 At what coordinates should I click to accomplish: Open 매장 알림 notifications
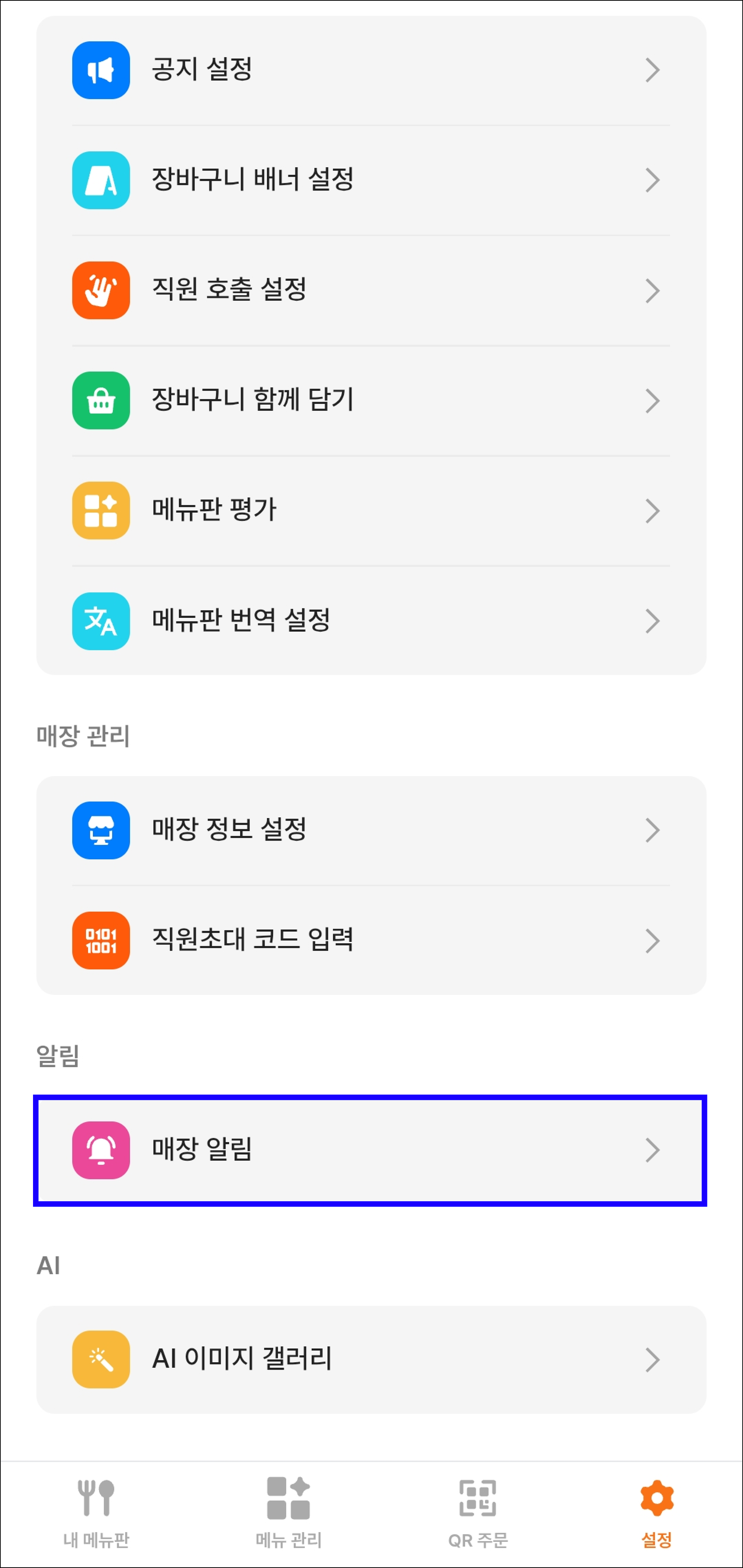370,1150
